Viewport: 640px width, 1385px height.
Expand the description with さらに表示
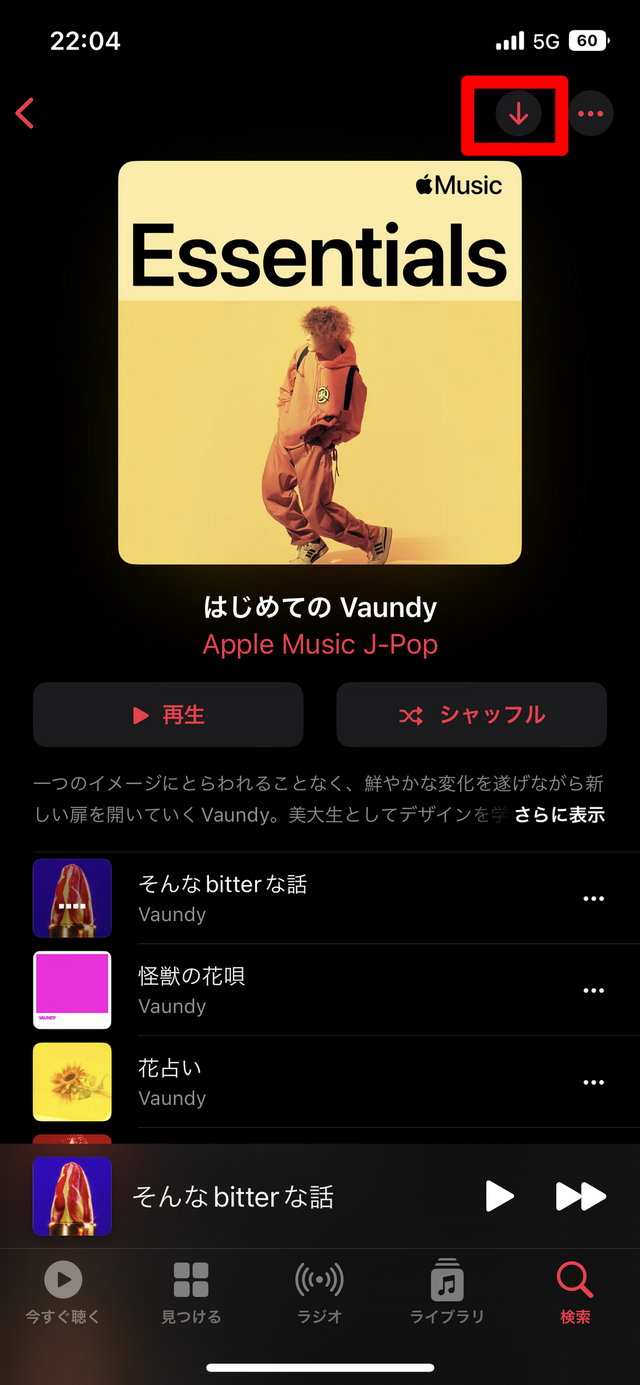560,815
